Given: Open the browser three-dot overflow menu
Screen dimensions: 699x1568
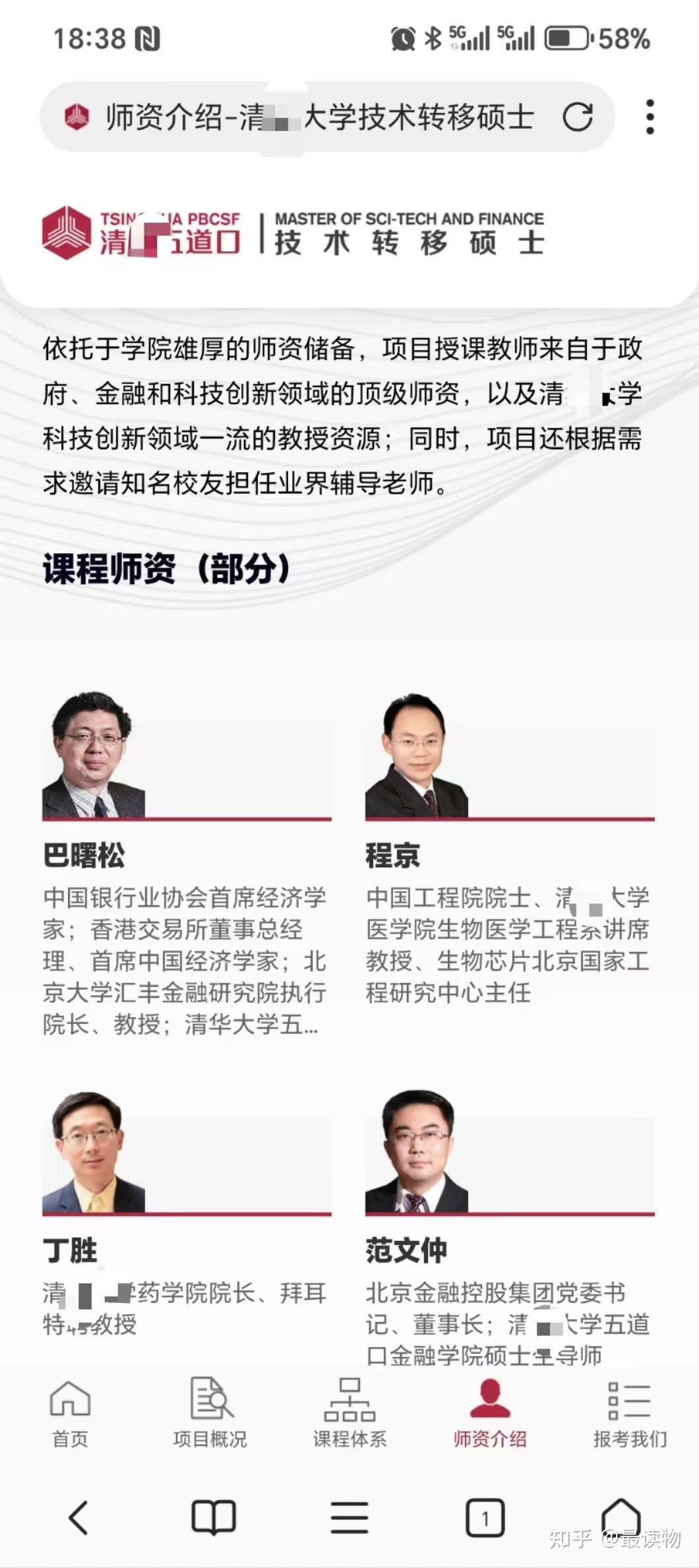Looking at the screenshot, I should coord(650,117).
